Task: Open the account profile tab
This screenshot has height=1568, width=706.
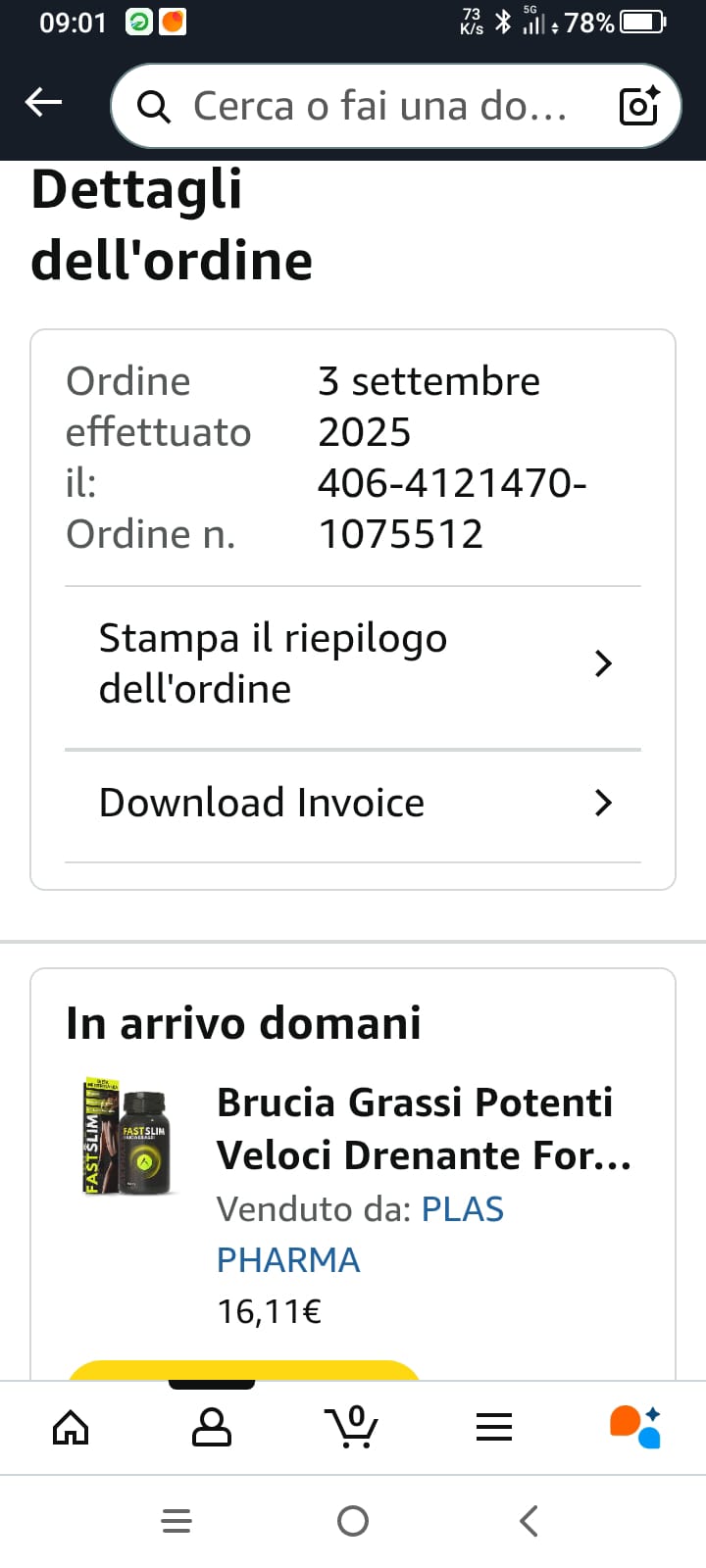Action: [x=212, y=1427]
